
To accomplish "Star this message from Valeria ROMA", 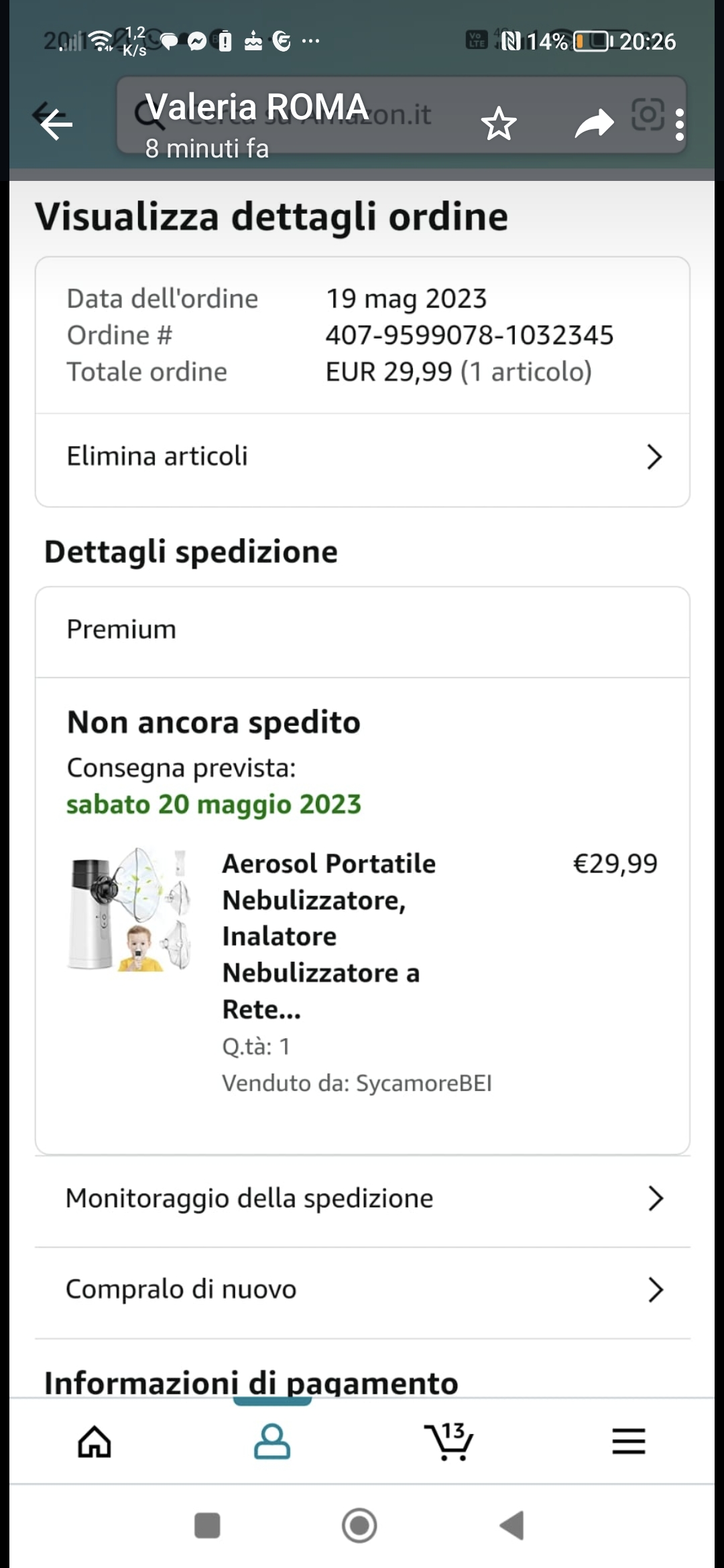I will pyautogui.click(x=499, y=124).
